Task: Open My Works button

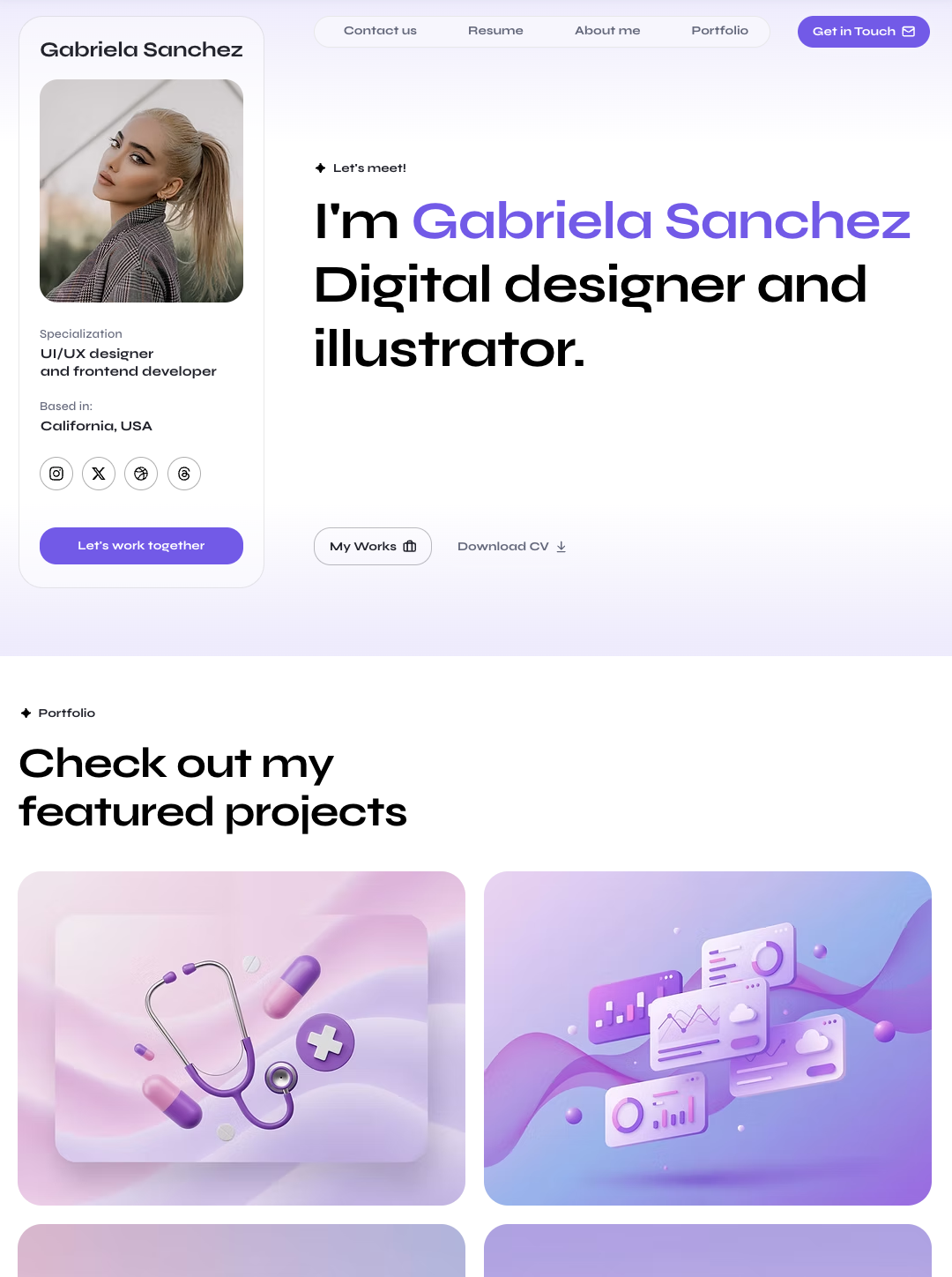Action: (x=372, y=547)
